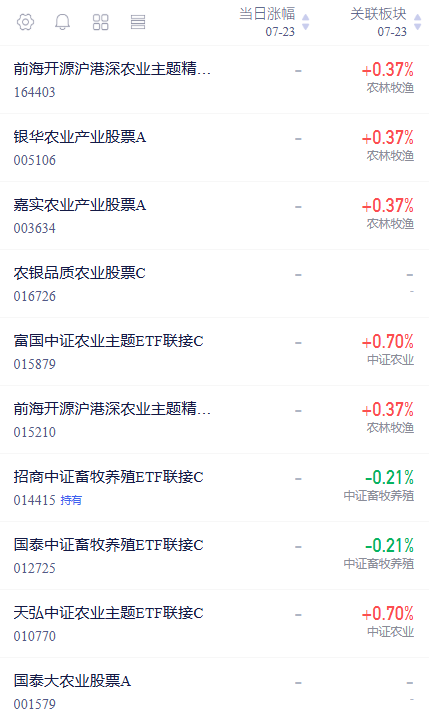
Task: Open 富国中证农业主题ETF联接C fund
Action: pyautogui.click(x=214, y=351)
